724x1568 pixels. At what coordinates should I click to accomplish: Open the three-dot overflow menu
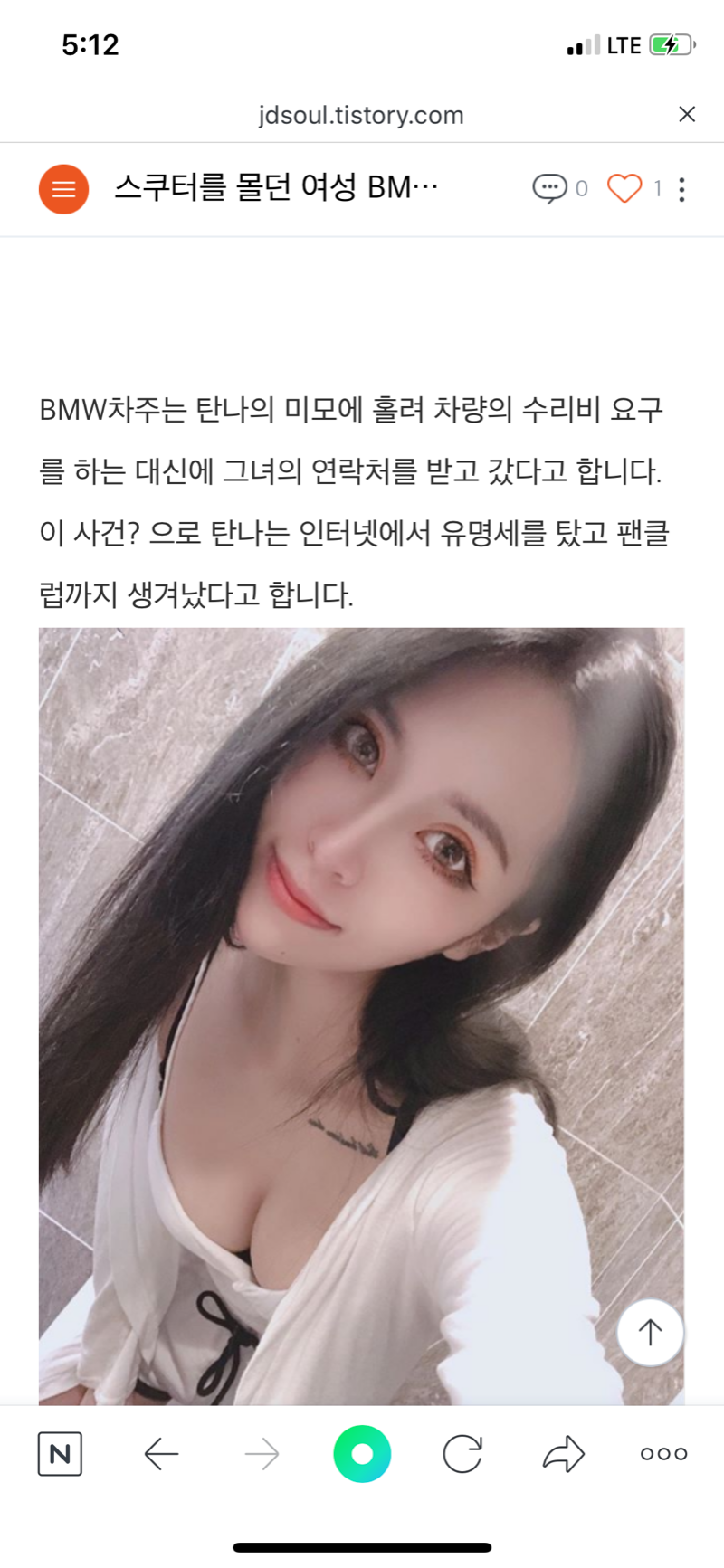pyautogui.click(x=681, y=189)
